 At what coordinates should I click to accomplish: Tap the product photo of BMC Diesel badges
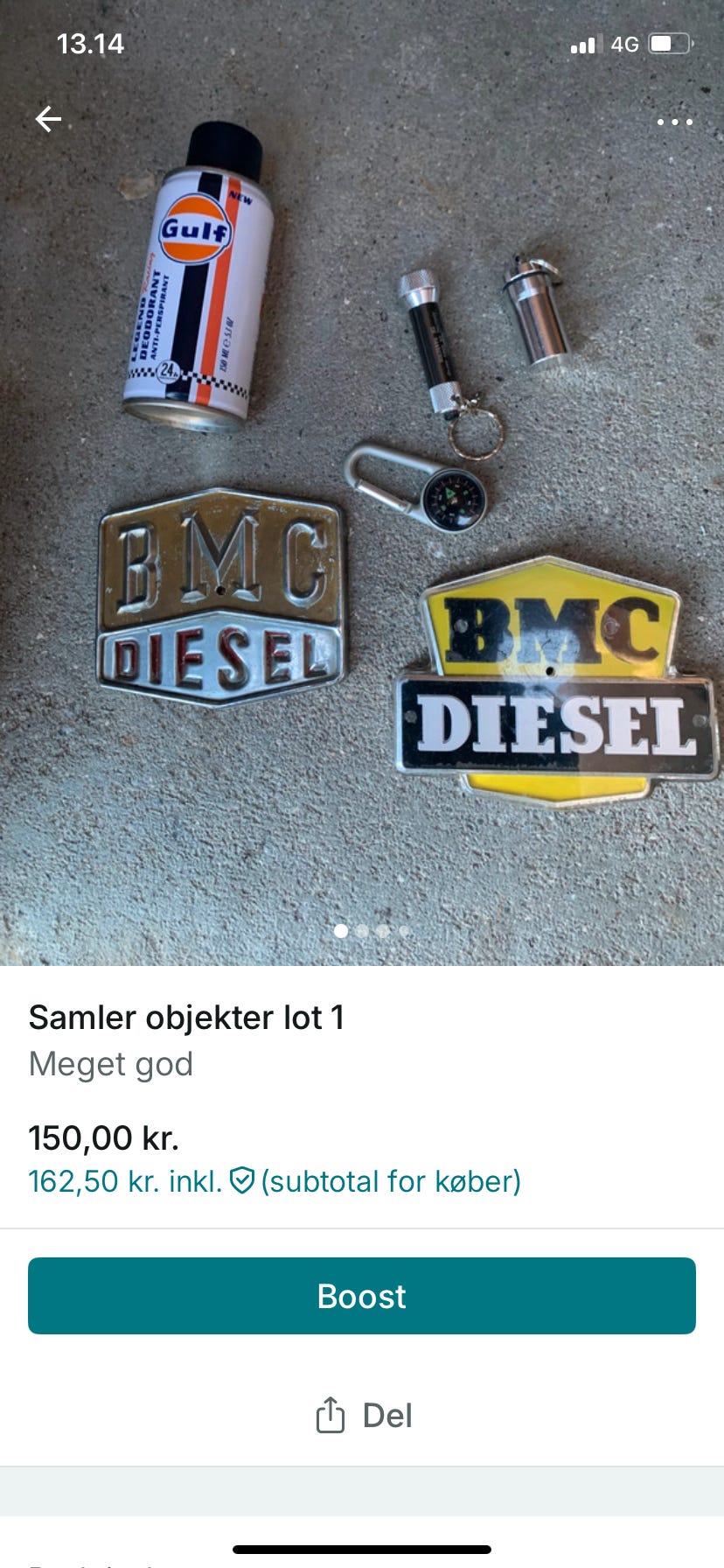click(x=362, y=525)
